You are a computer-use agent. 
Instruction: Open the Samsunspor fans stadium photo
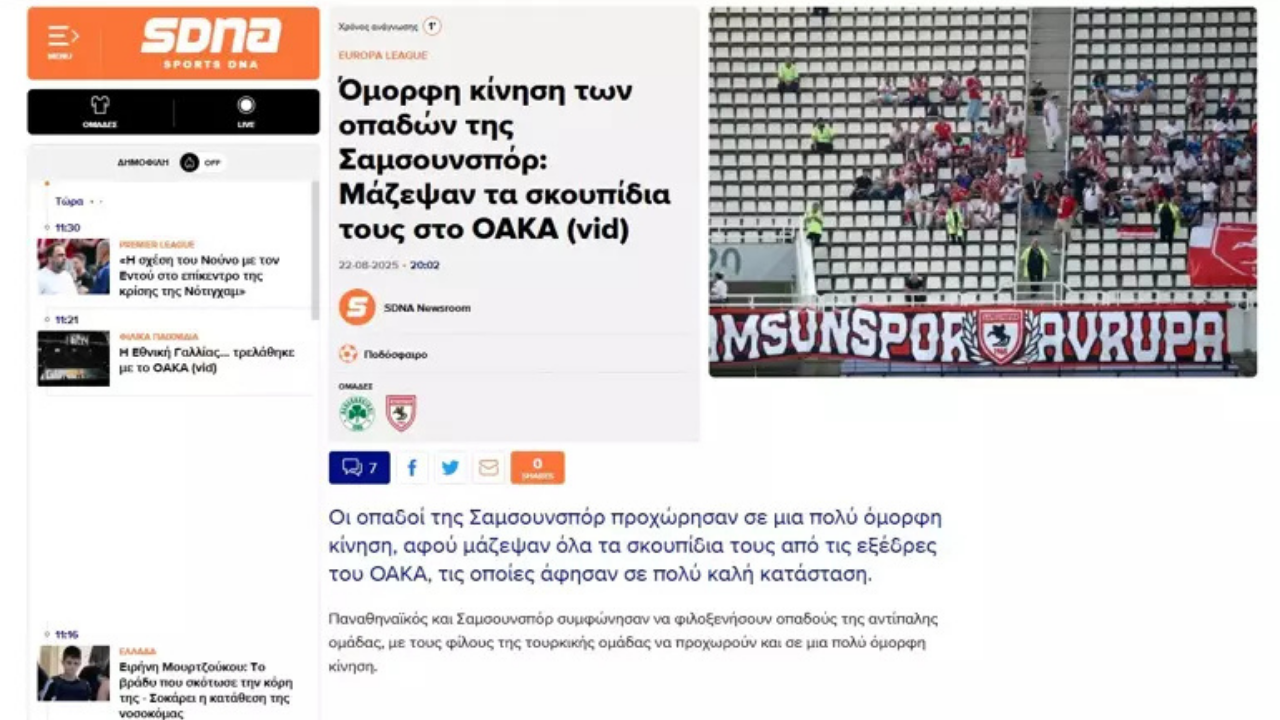click(x=982, y=192)
